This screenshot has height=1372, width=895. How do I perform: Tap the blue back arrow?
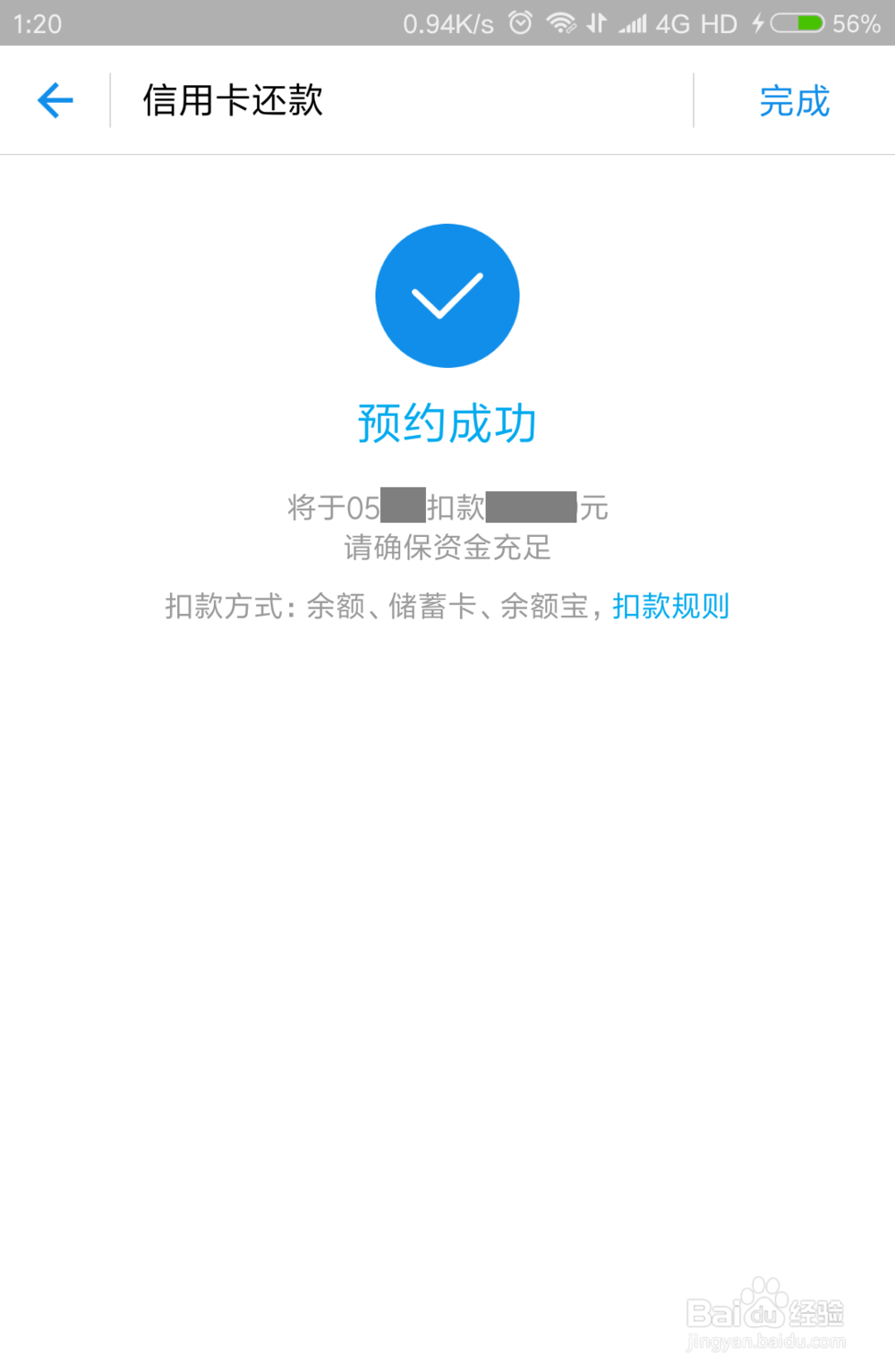tap(55, 100)
